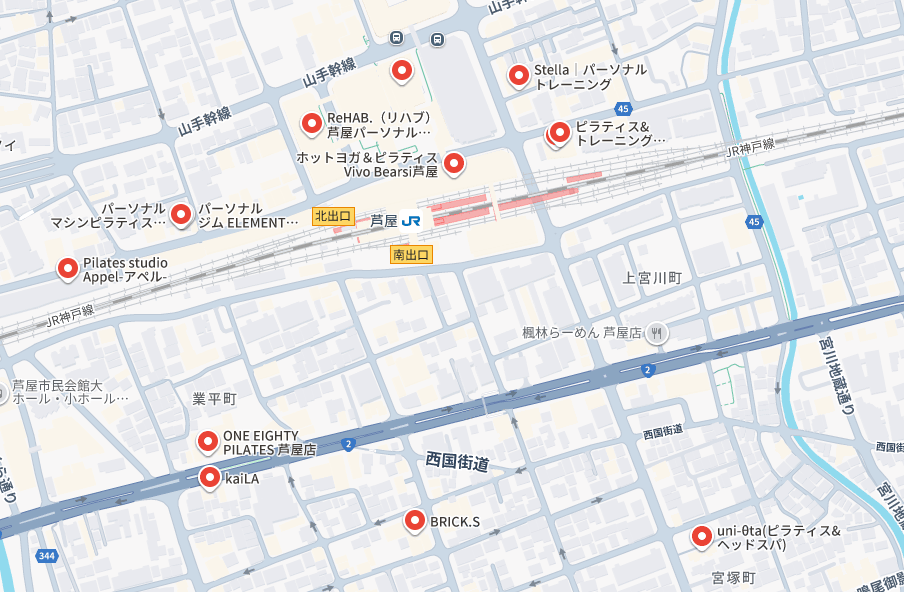Tap the ピラティス＆トレーニング pin
The height and width of the screenshot is (592, 904).
pyautogui.click(x=560, y=131)
